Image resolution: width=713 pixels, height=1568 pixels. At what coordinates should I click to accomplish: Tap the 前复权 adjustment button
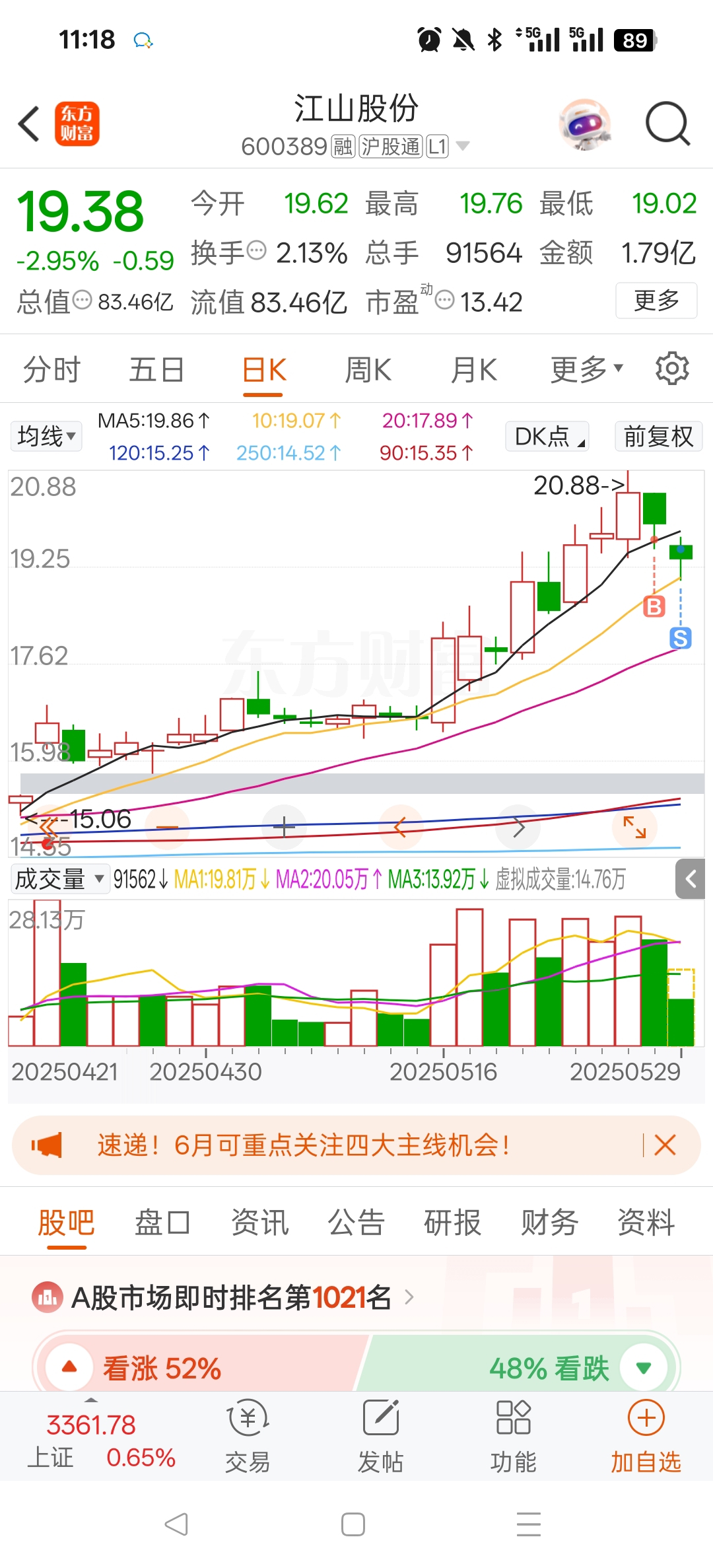click(658, 436)
